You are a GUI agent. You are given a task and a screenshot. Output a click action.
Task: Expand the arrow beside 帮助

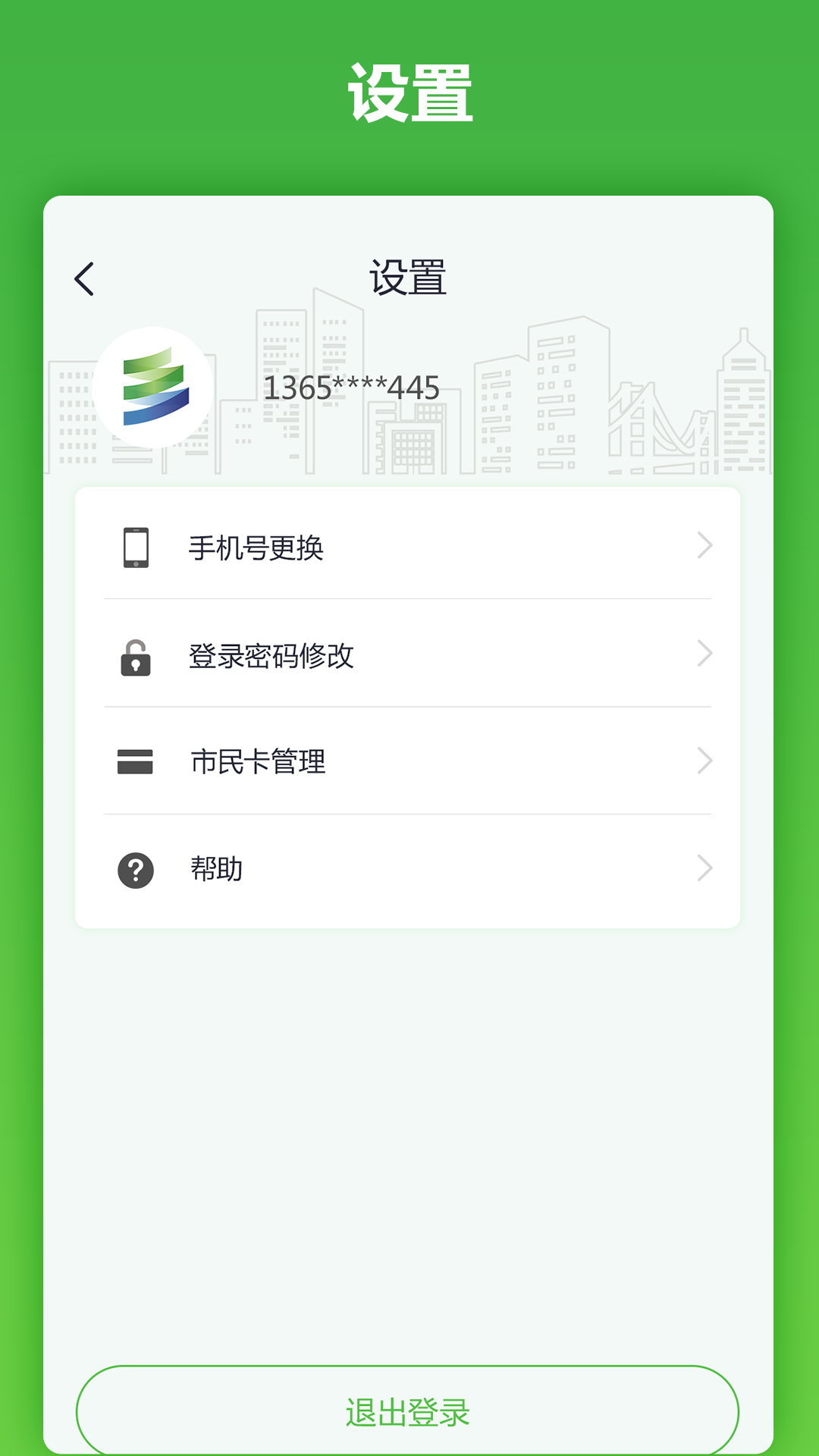[705, 870]
